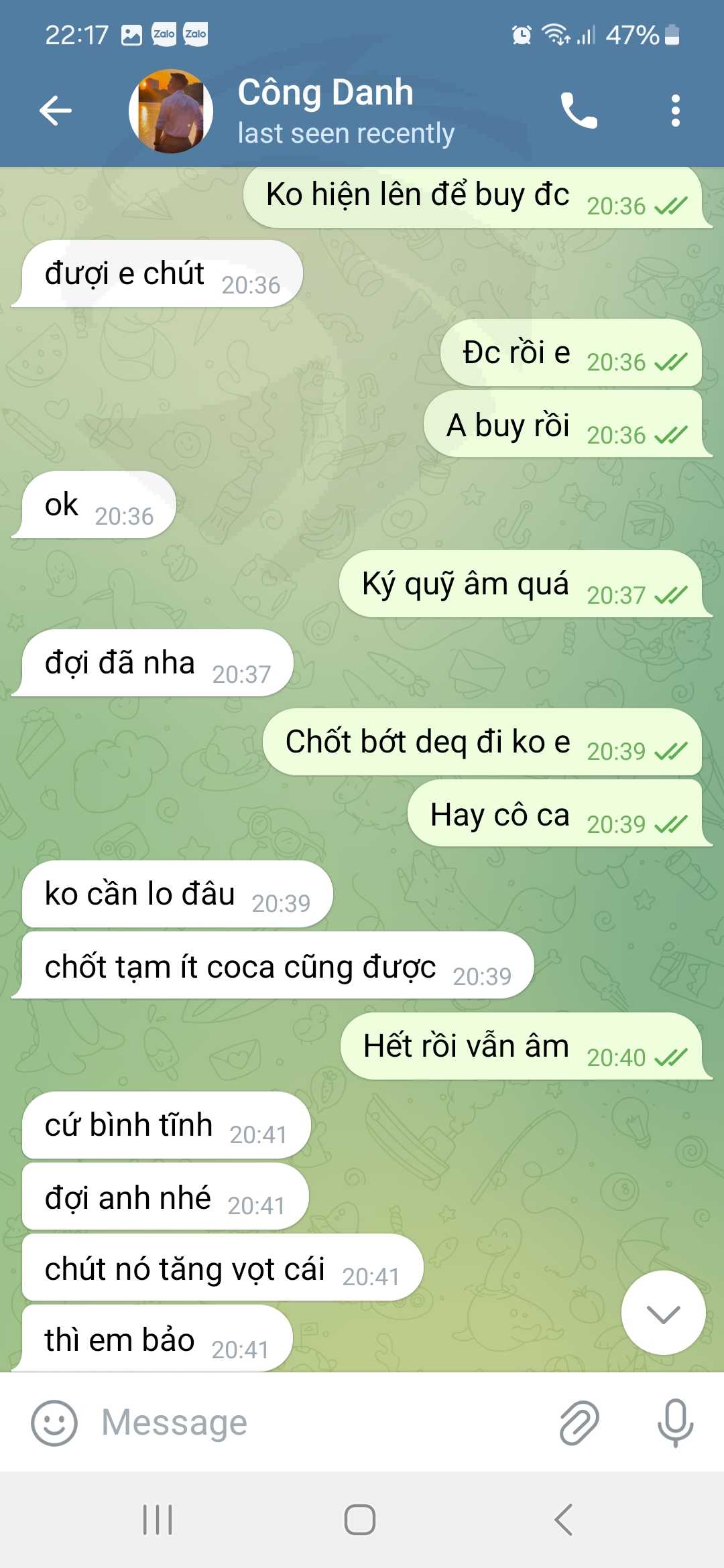Go back to the chat list
This screenshot has width=724, height=1568.
[55, 111]
